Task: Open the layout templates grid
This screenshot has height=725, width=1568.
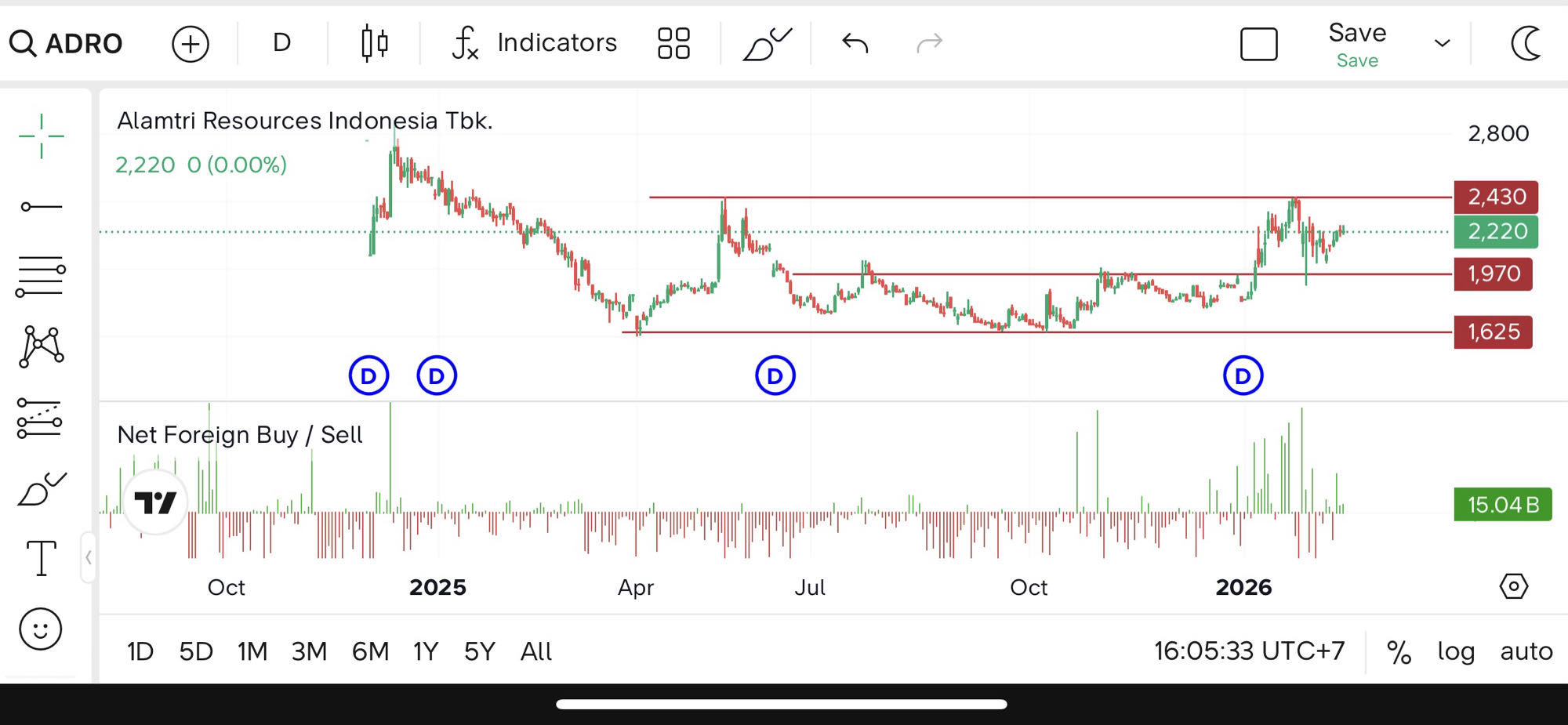Action: click(673, 43)
